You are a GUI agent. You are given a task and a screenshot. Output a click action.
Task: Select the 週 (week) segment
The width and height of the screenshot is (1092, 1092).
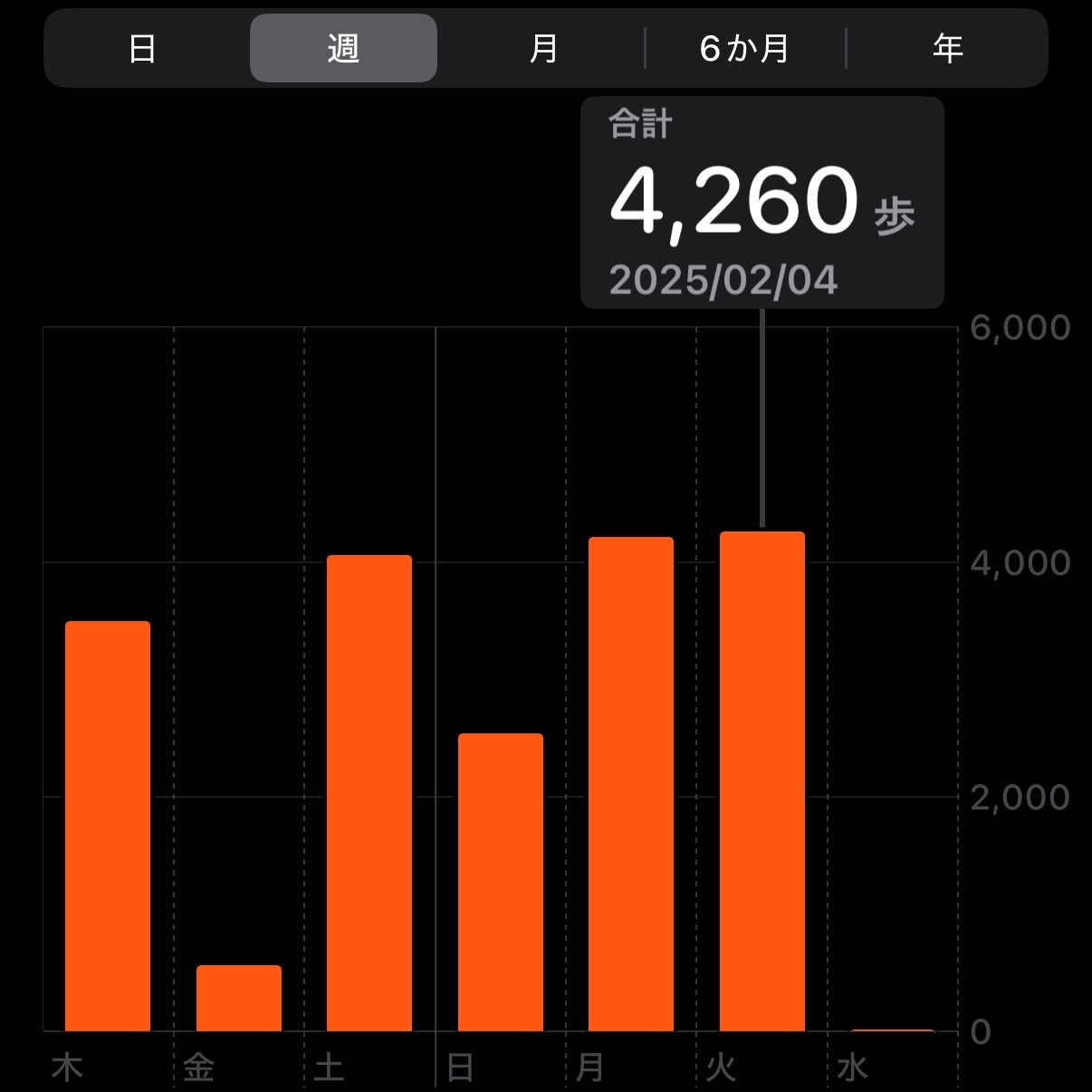(x=343, y=48)
